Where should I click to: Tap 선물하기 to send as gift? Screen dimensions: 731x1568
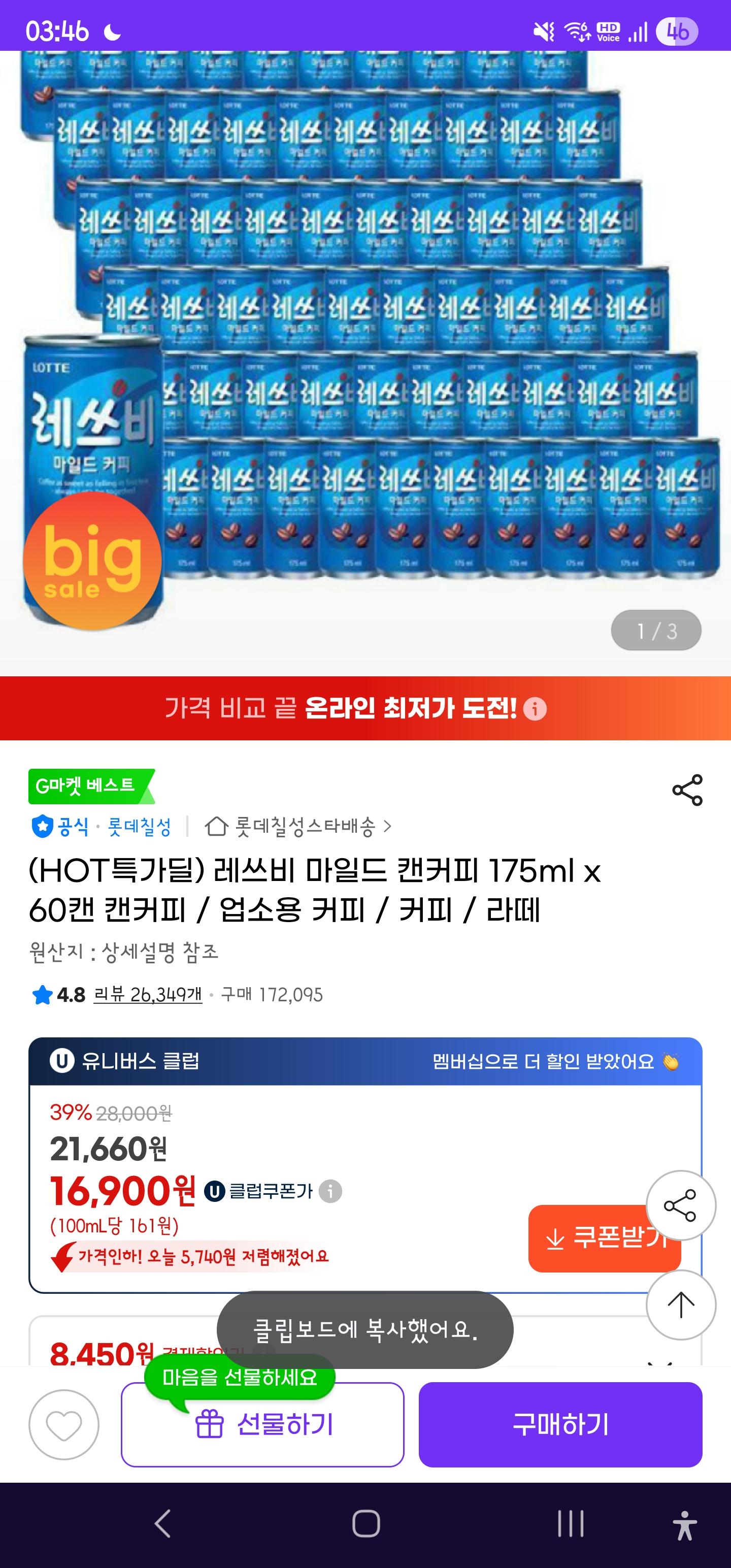pos(262,1425)
